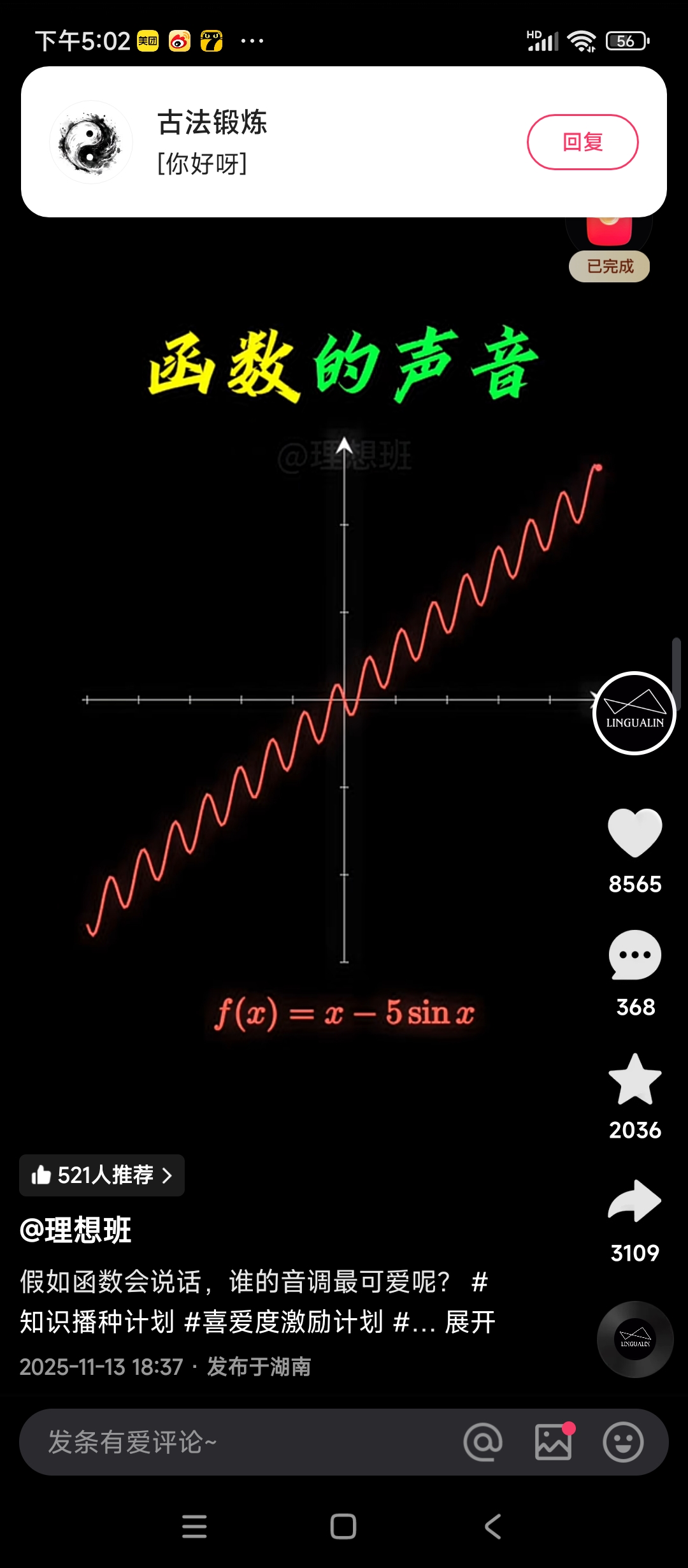Open the spinning music disc
Screen dimensions: 688x1568
pyautogui.click(x=634, y=1339)
